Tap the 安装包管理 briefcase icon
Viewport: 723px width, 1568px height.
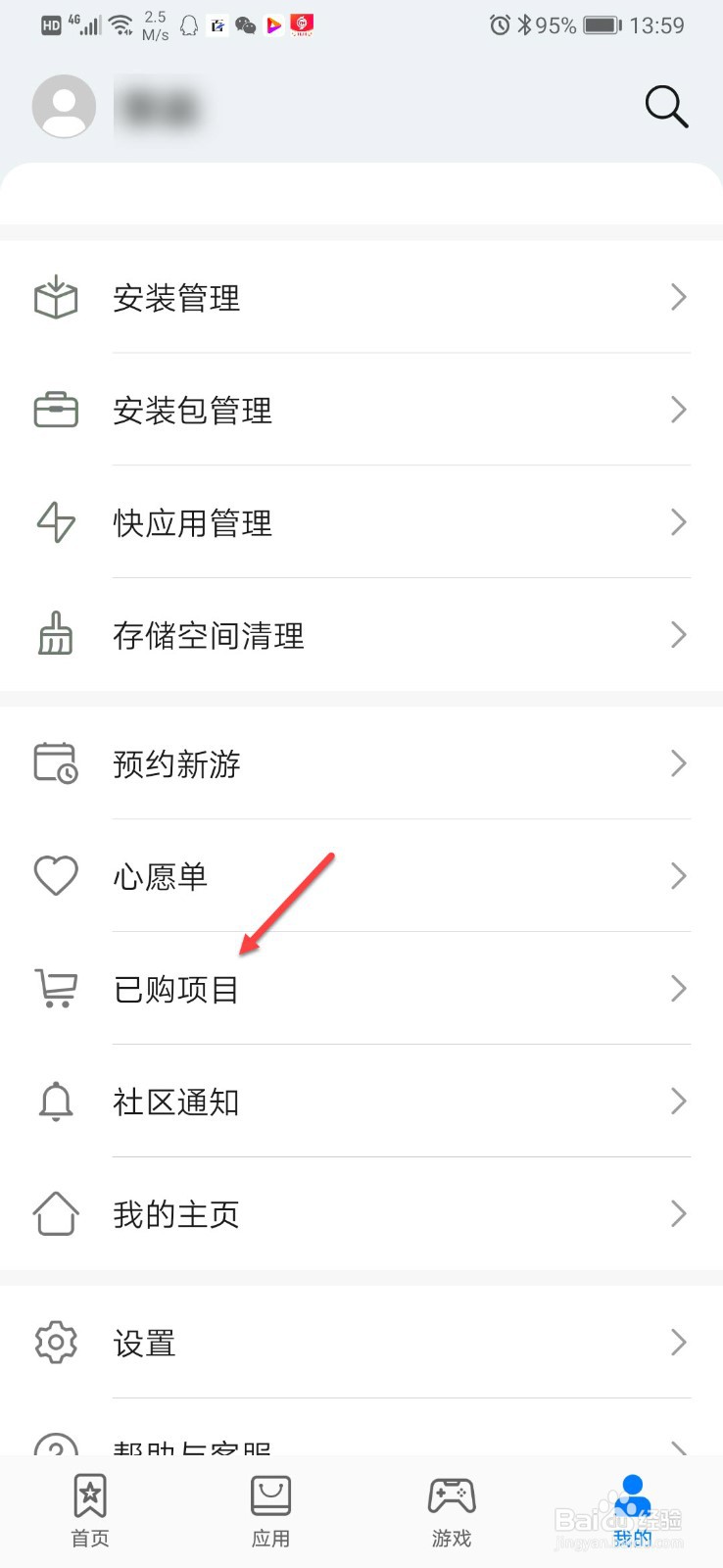(x=56, y=410)
